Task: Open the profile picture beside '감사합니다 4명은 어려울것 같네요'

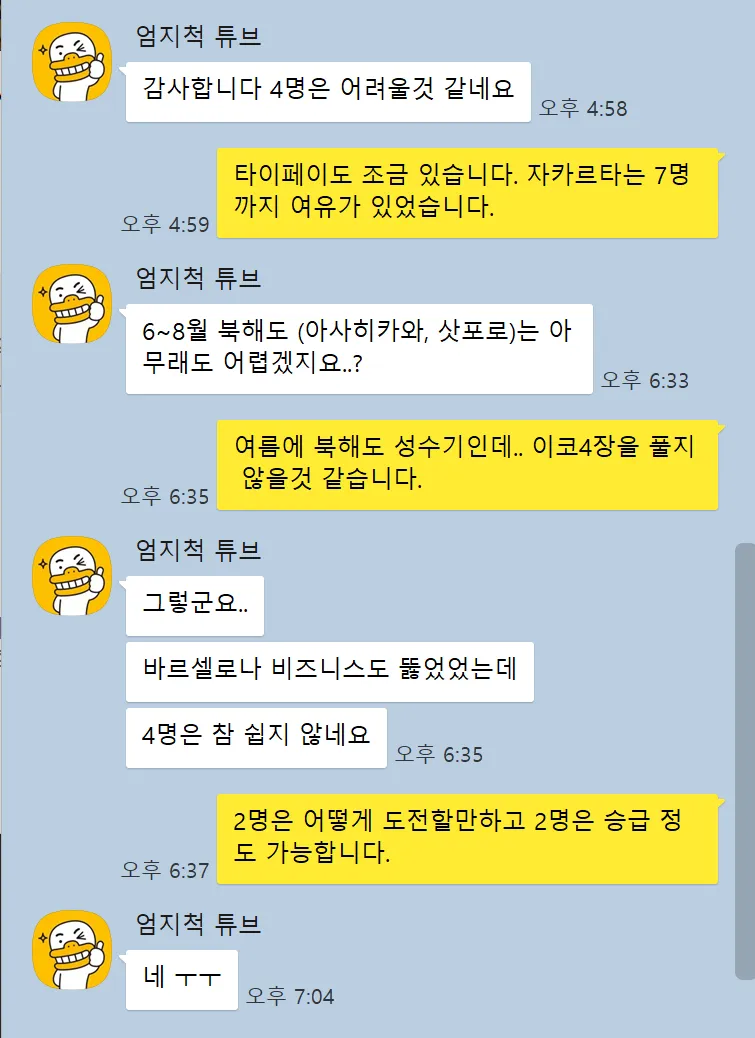Action: 71,60
